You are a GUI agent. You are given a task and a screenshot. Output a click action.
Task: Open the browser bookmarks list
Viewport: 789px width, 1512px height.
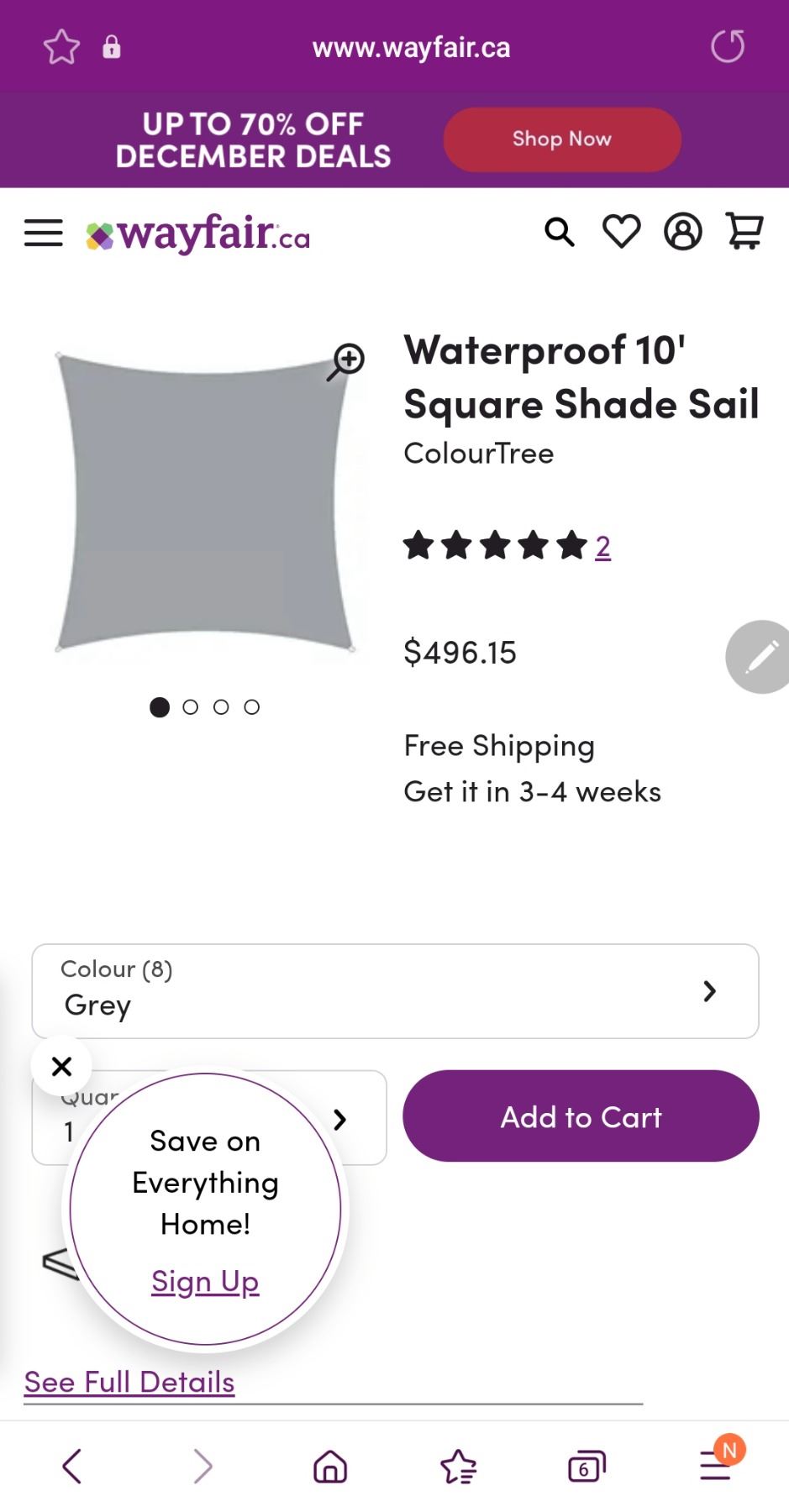tap(458, 1467)
